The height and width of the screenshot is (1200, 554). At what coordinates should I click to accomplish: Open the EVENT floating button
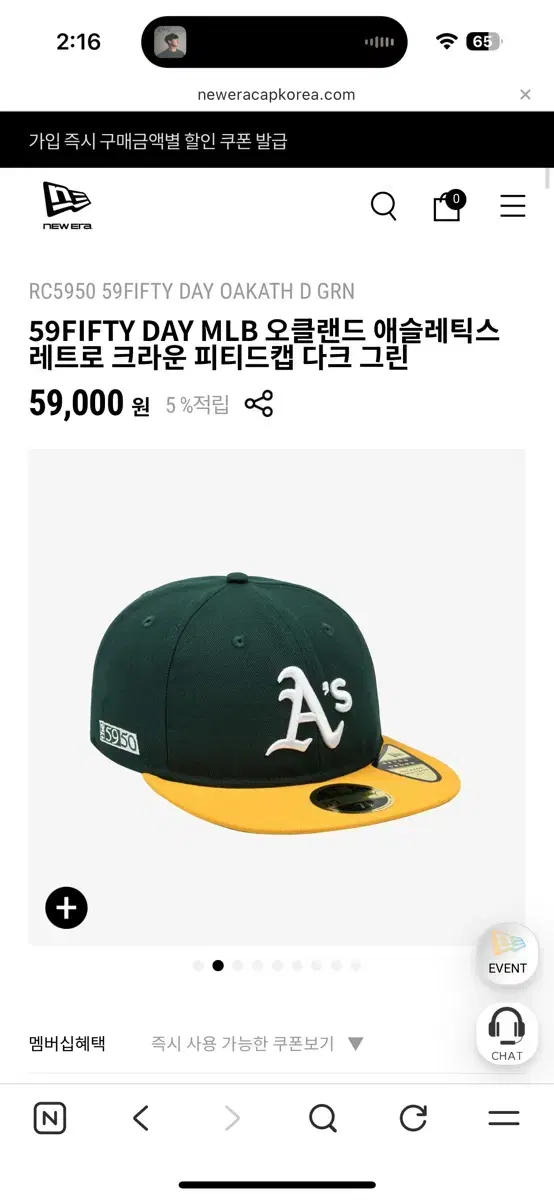[x=507, y=953]
